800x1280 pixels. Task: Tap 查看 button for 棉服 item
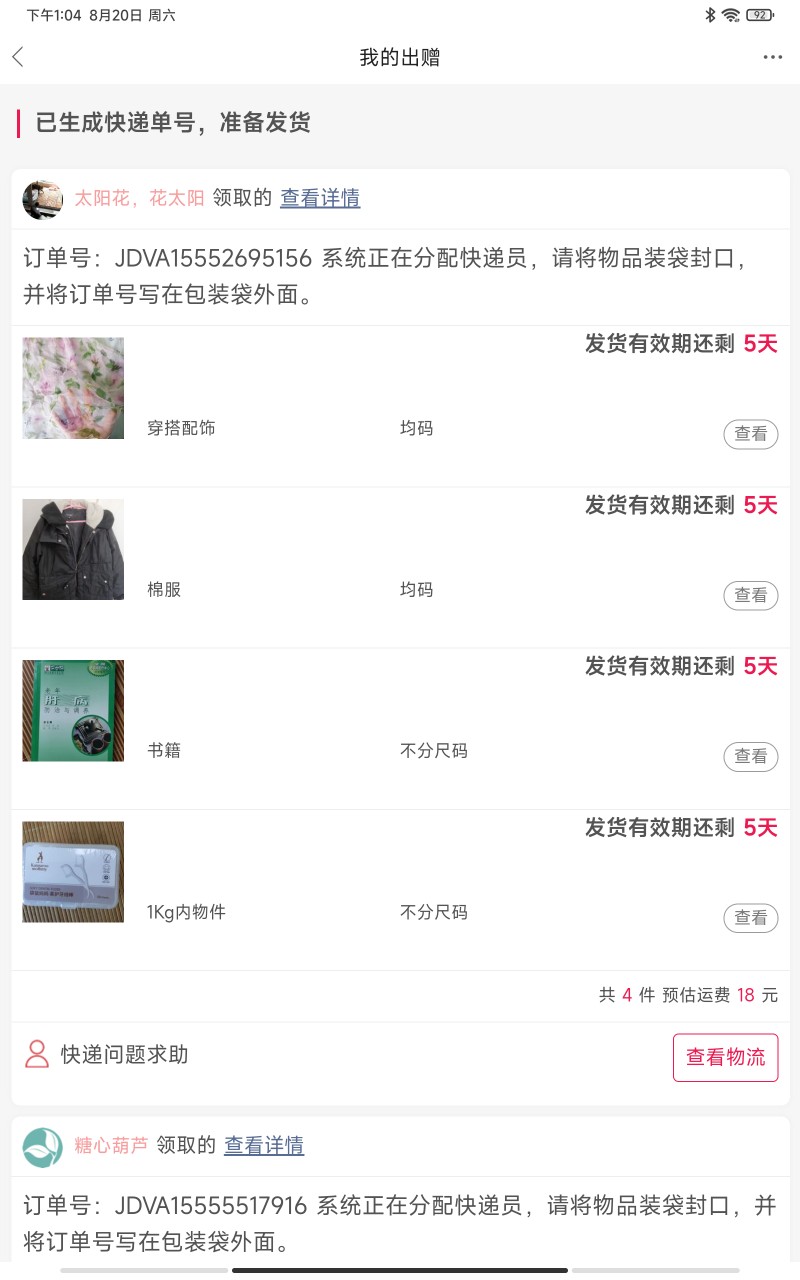point(750,595)
